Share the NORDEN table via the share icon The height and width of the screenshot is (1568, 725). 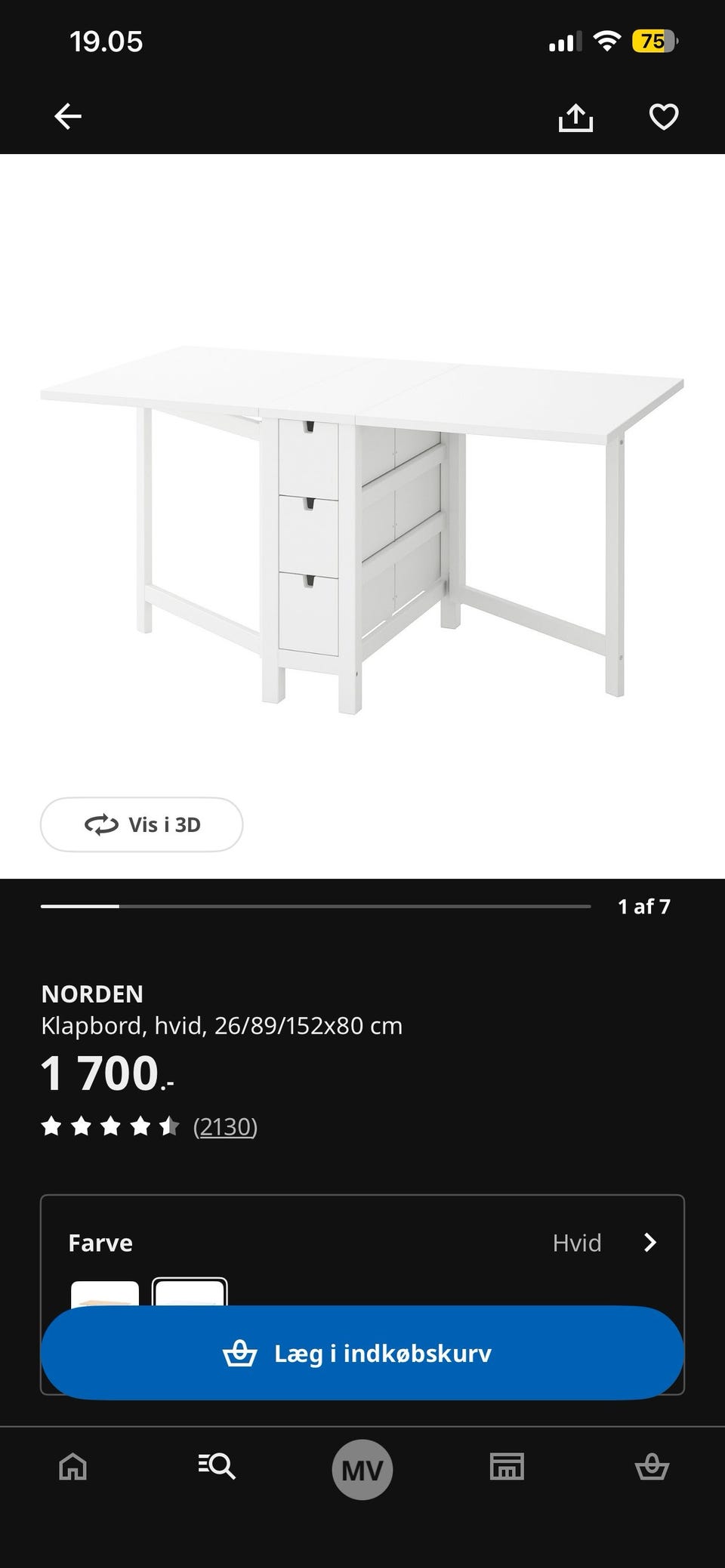[576, 116]
